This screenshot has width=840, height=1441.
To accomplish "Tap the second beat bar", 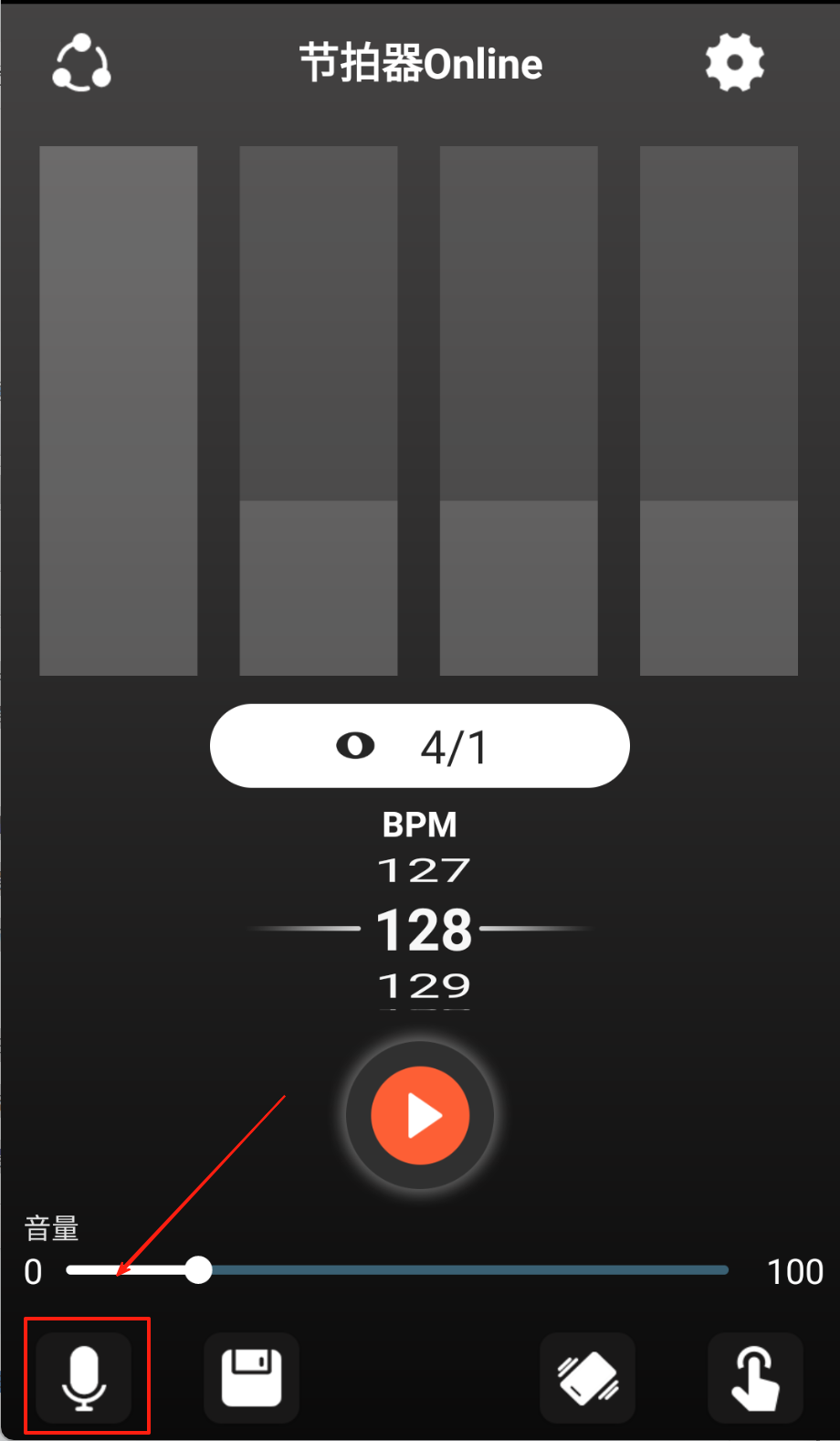I will pyautogui.click(x=319, y=411).
